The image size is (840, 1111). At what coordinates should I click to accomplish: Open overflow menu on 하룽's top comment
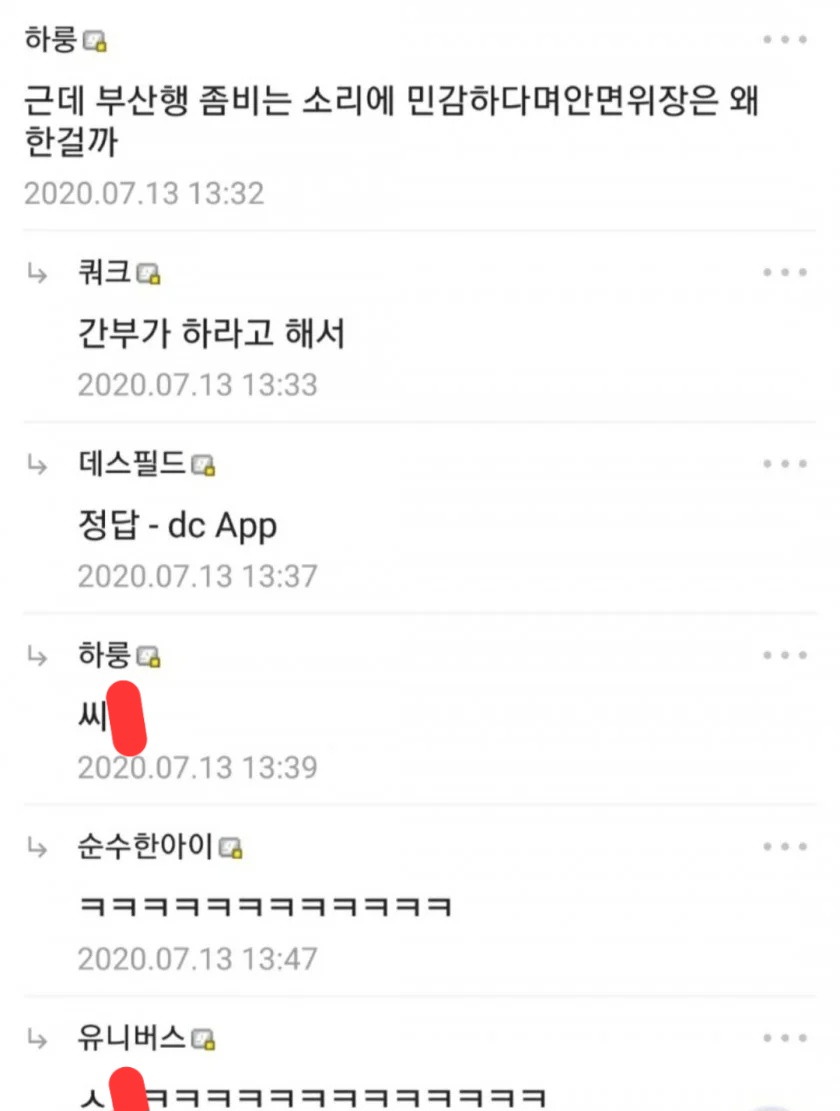click(784, 40)
